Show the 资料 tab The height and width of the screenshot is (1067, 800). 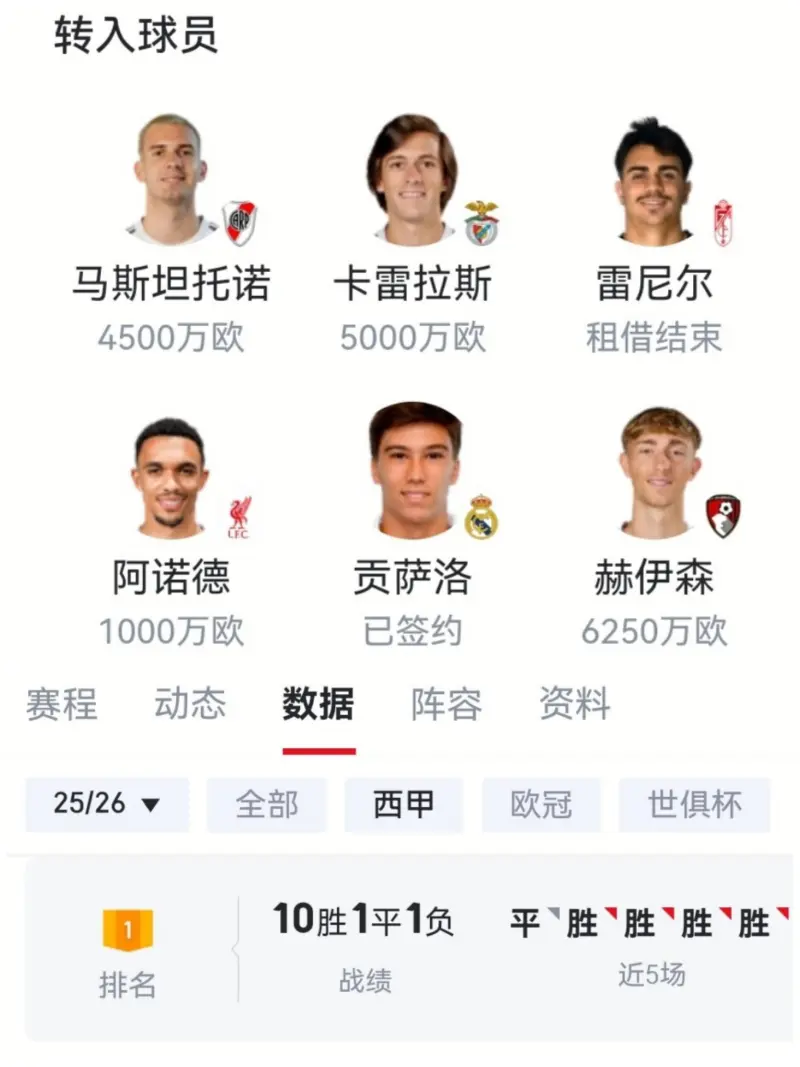(x=574, y=704)
